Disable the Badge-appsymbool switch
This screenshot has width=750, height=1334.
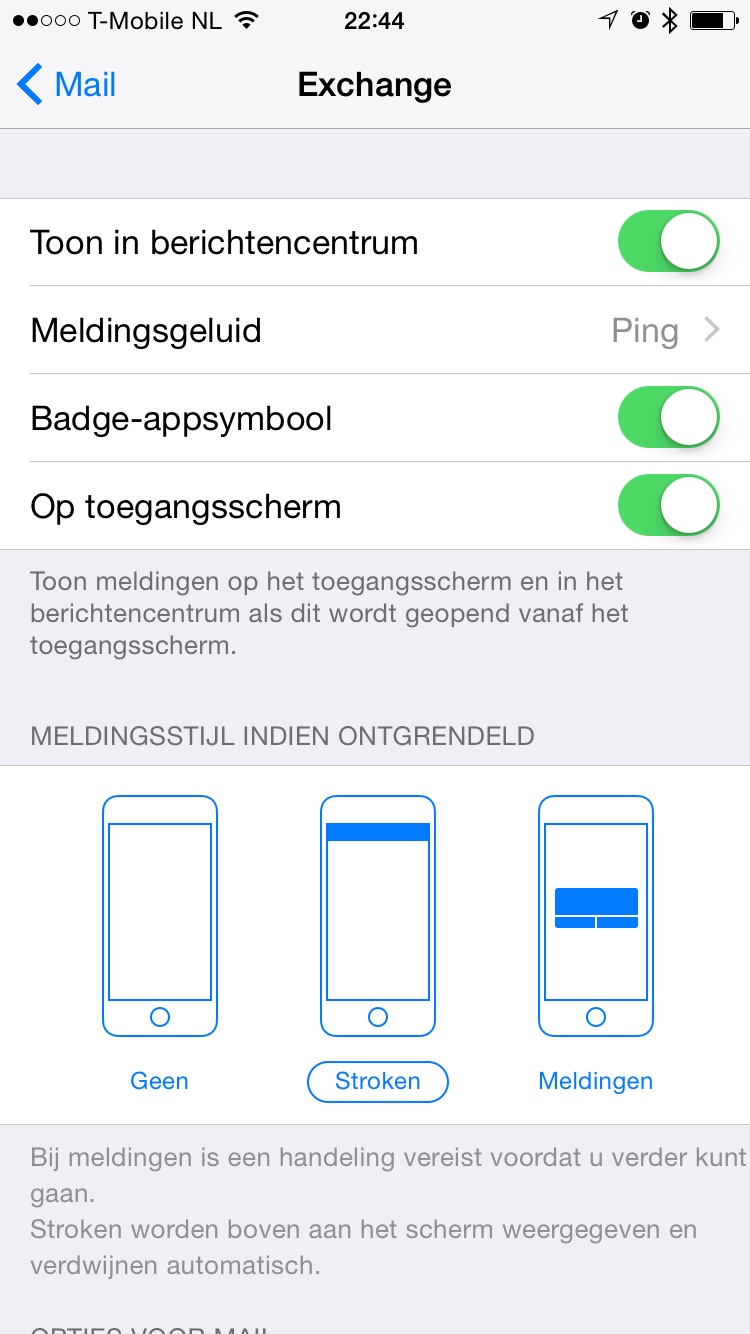tap(669, 418)
